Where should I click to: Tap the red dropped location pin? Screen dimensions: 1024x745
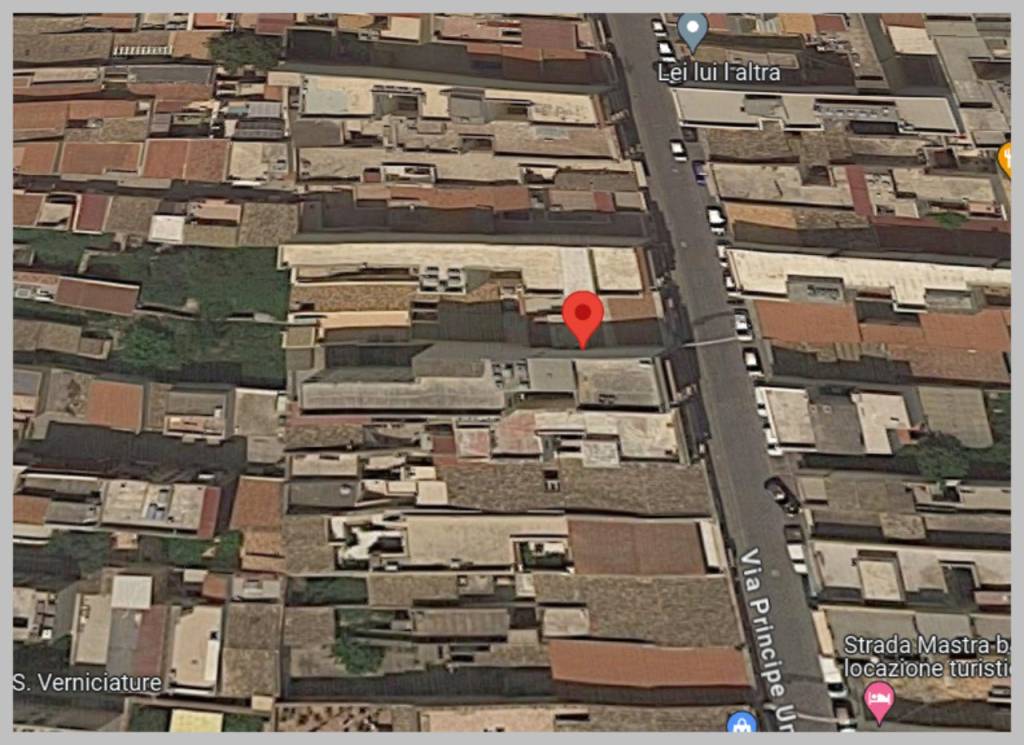[x=582, y=315]
